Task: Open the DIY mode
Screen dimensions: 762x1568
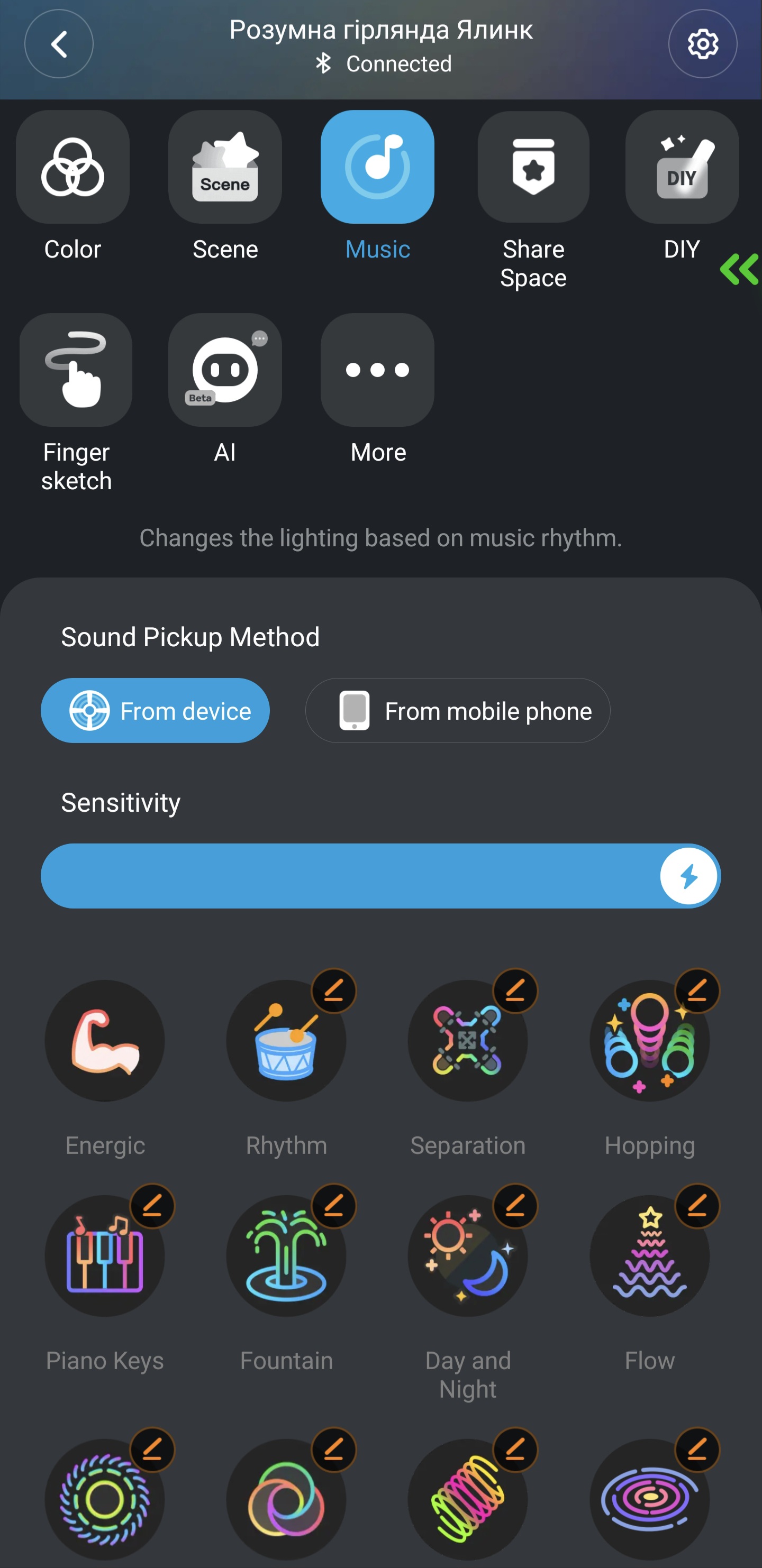Action: (x=682, y=167)
